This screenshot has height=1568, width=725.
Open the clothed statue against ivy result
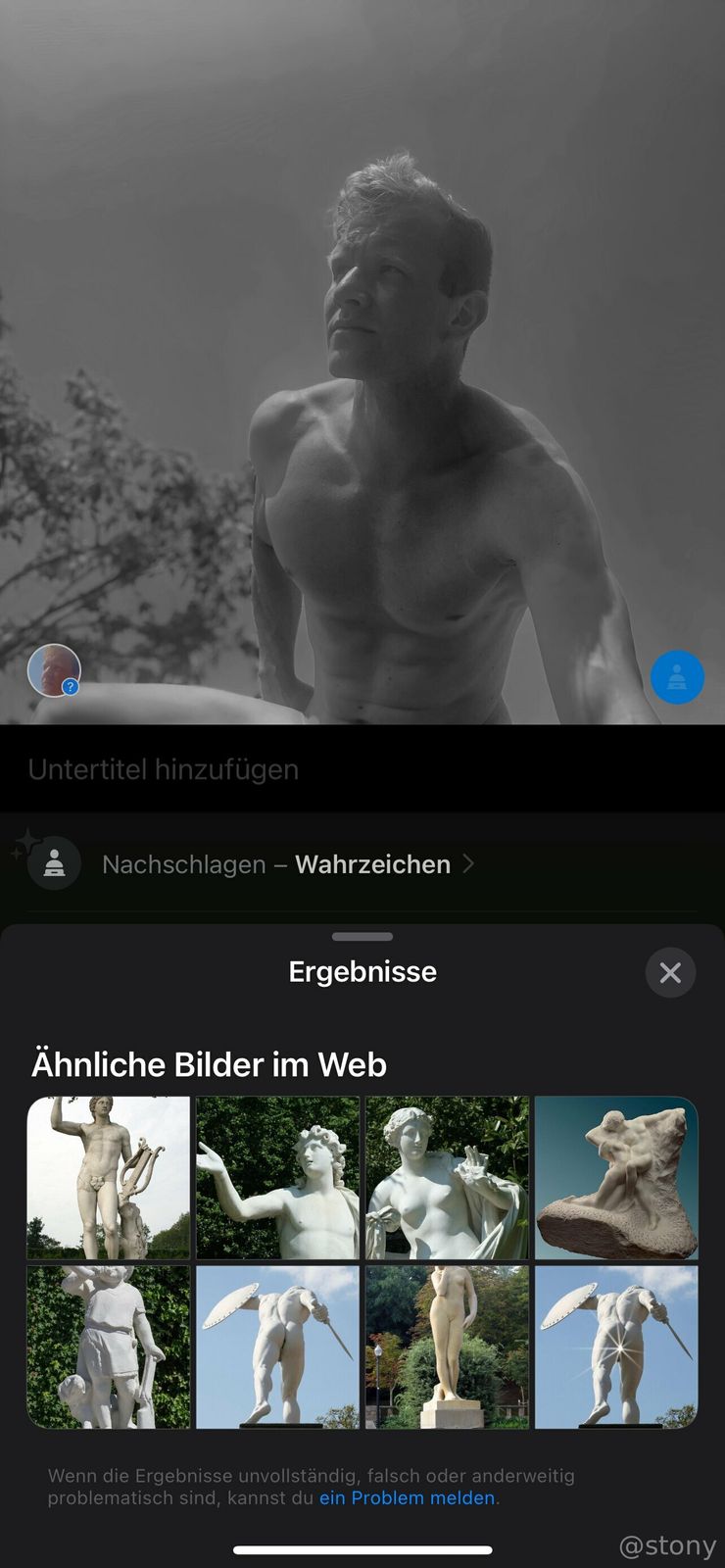click(109, 1347)
